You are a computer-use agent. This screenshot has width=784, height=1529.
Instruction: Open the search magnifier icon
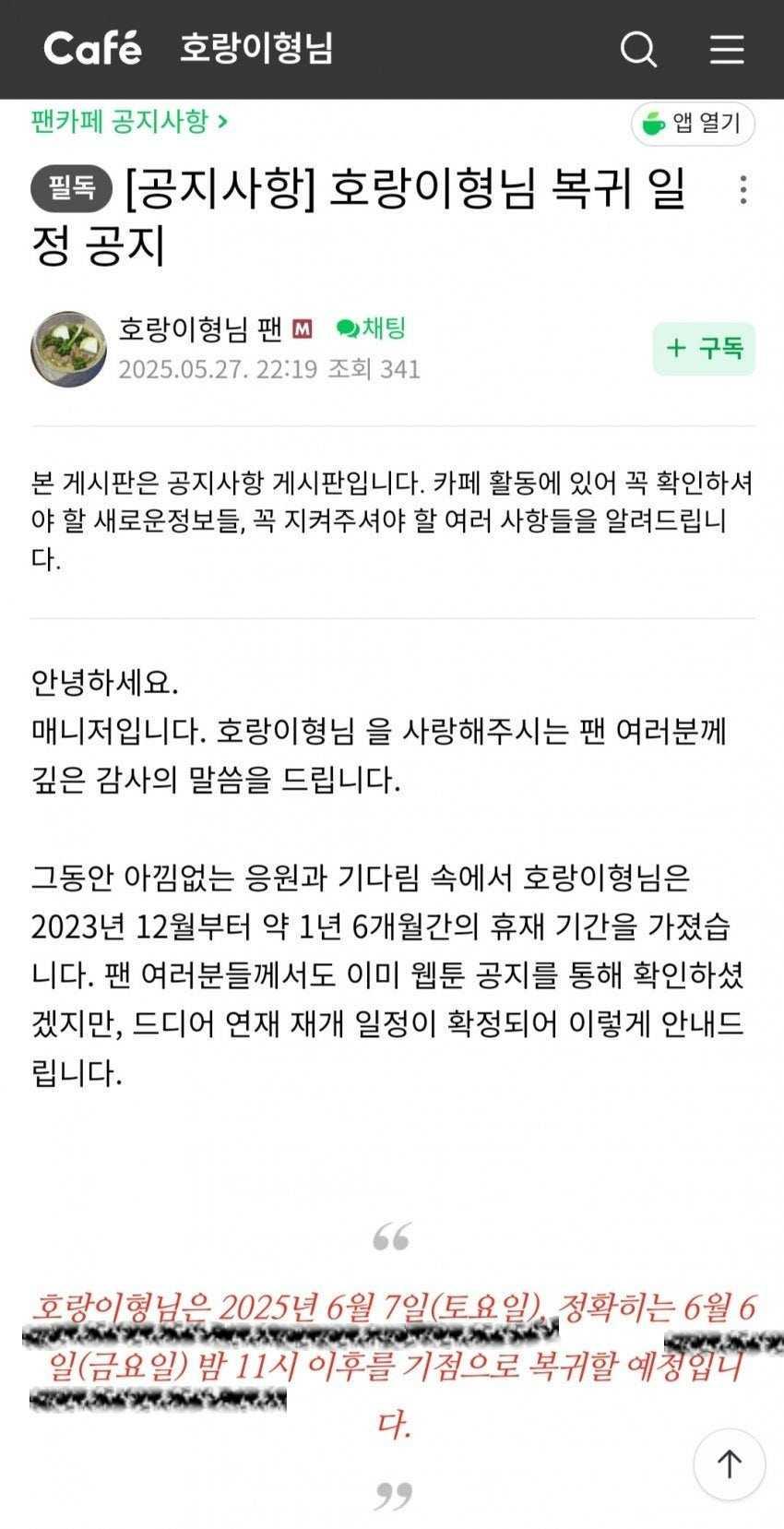tap(638, 49)
